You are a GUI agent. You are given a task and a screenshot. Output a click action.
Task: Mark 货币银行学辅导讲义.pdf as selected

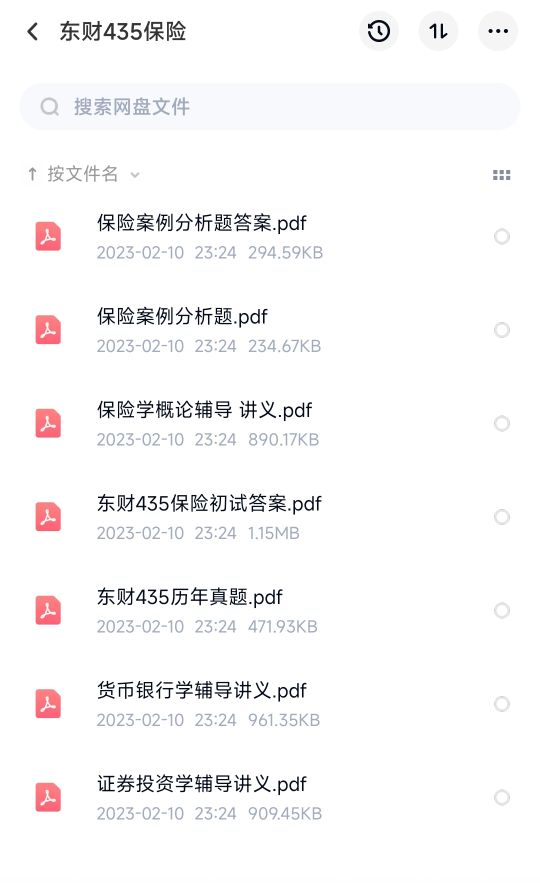click(502, 704)
